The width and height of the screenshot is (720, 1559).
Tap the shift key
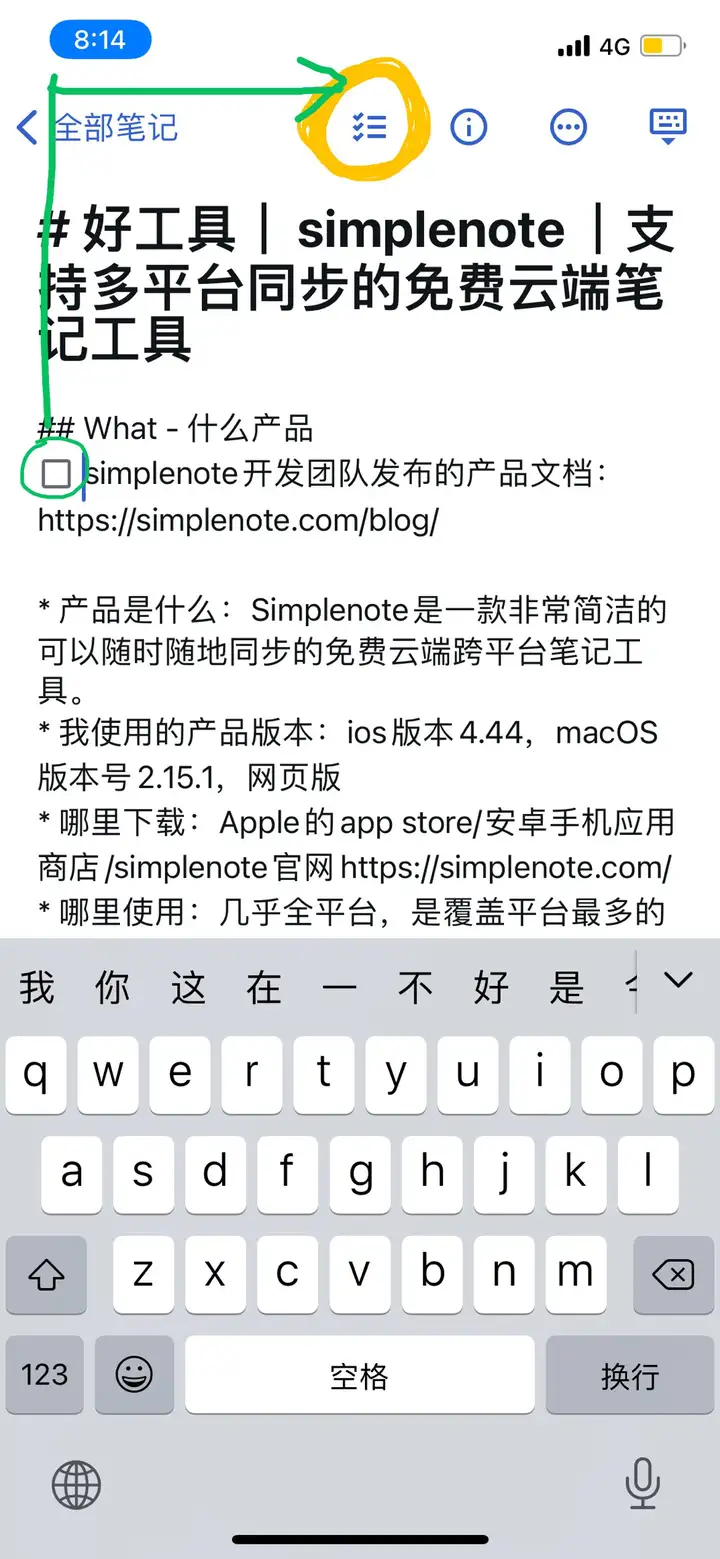tap(46, 1274)
